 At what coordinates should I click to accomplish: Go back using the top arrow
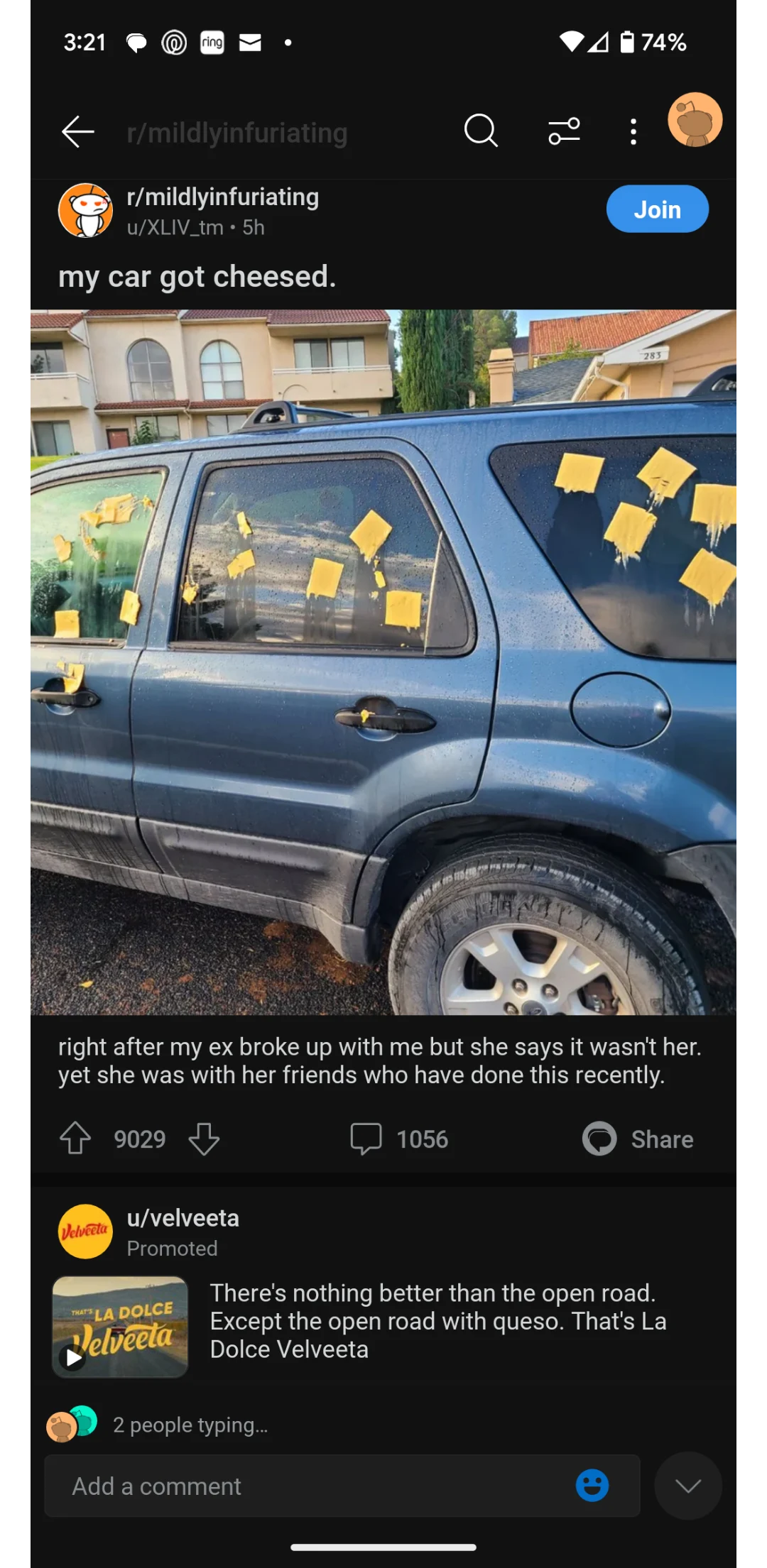pyautogui.click(x=78, y=132)
